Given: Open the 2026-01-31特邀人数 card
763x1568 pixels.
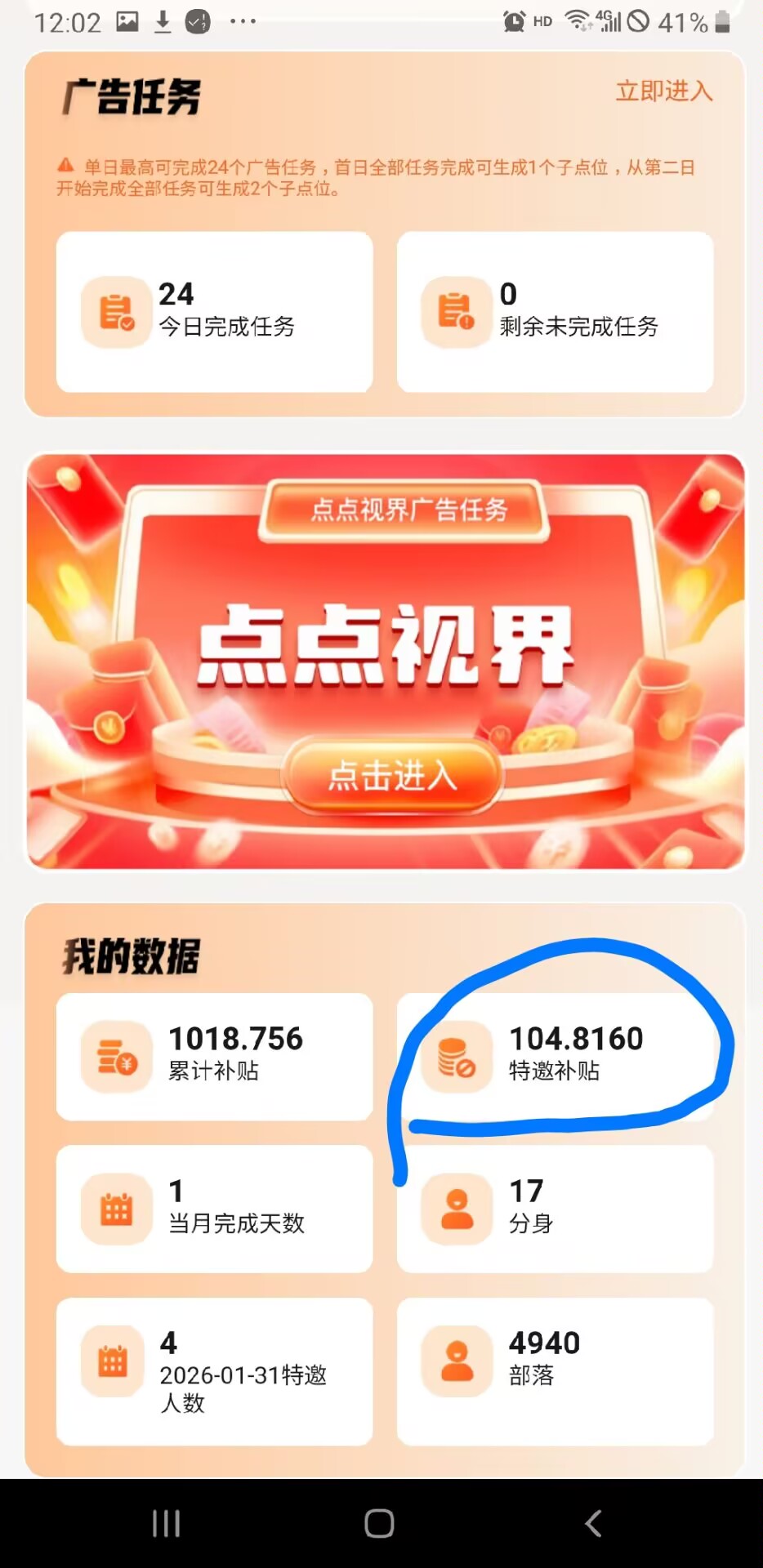Looking at the screenshot, I should pyautogui.click(x=214, y=1370).
